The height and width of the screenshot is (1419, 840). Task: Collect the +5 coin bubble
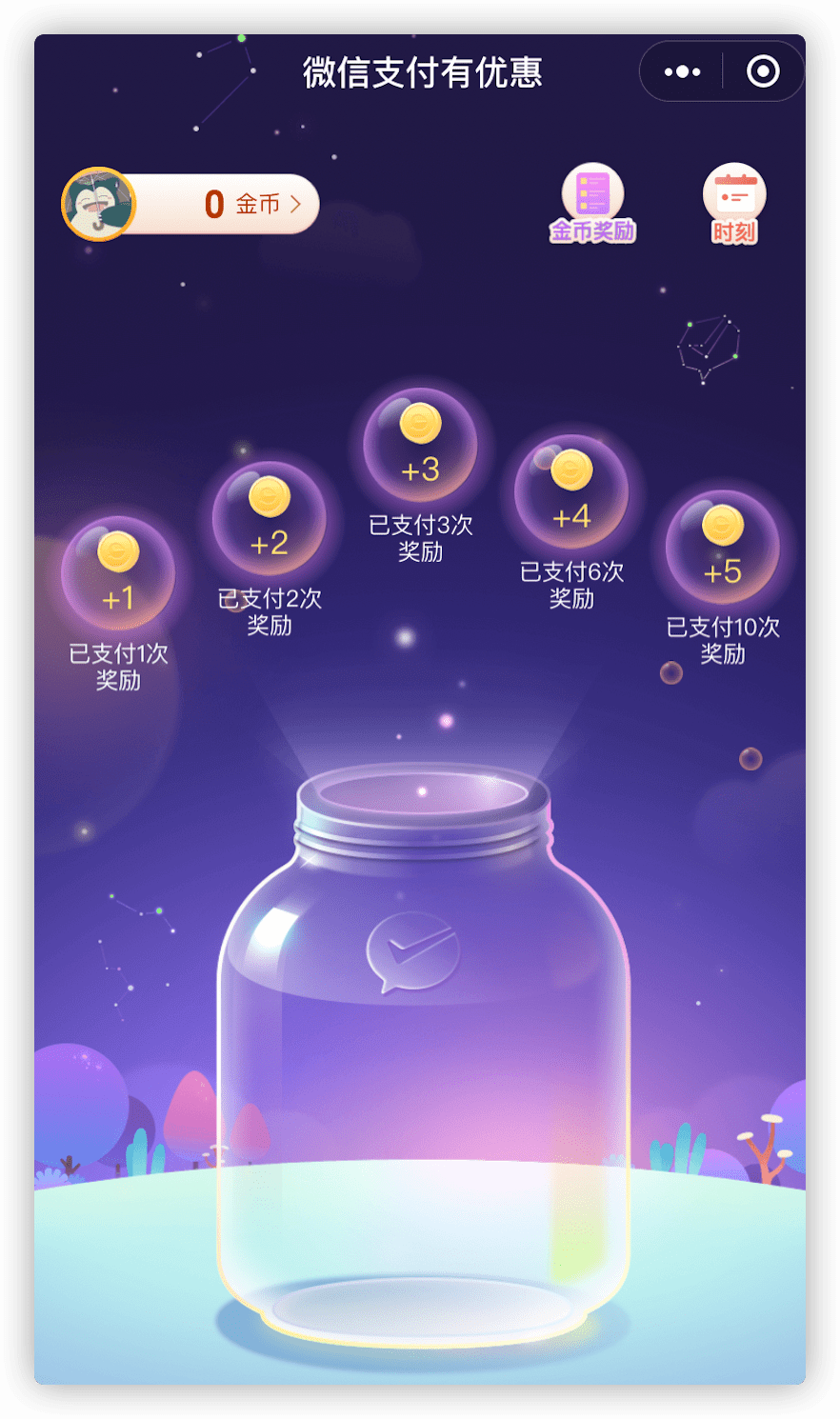tap(723, 547)
